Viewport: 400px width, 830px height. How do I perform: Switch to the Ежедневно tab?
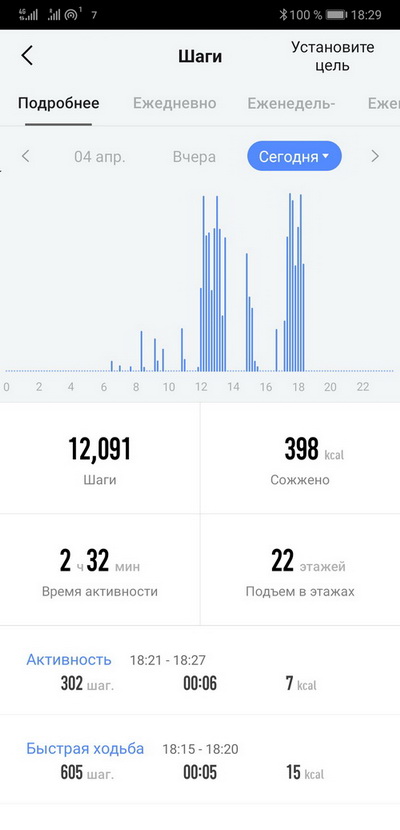click(175, 103)
